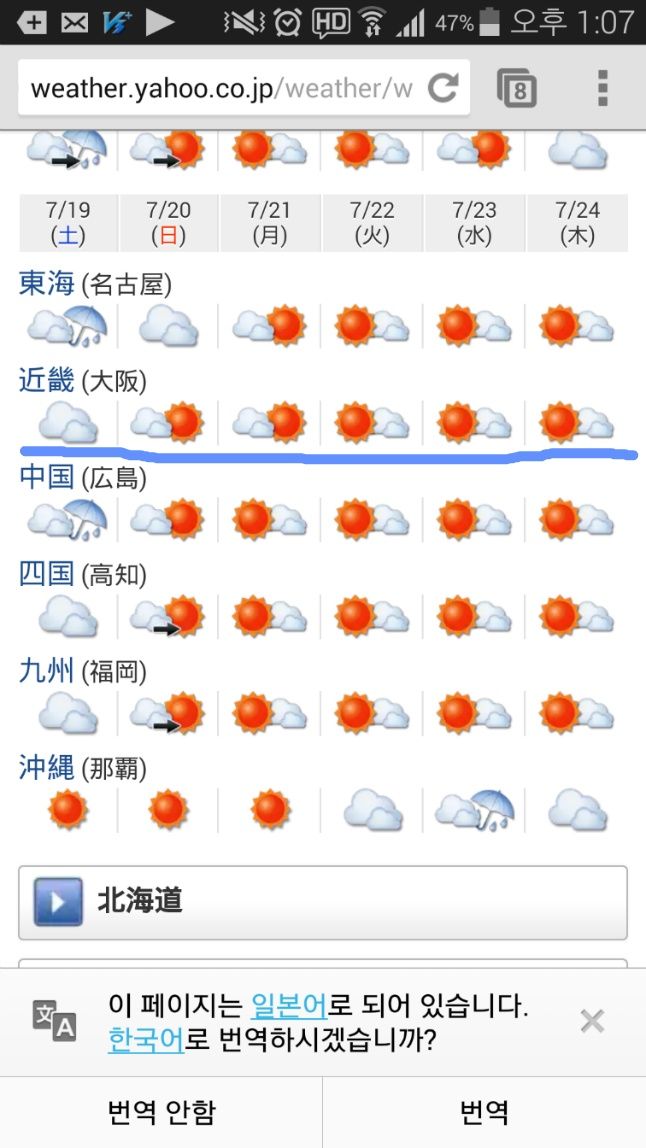Tap the URL address bar
646x1148 pixels.
click(x=222, y=89)
